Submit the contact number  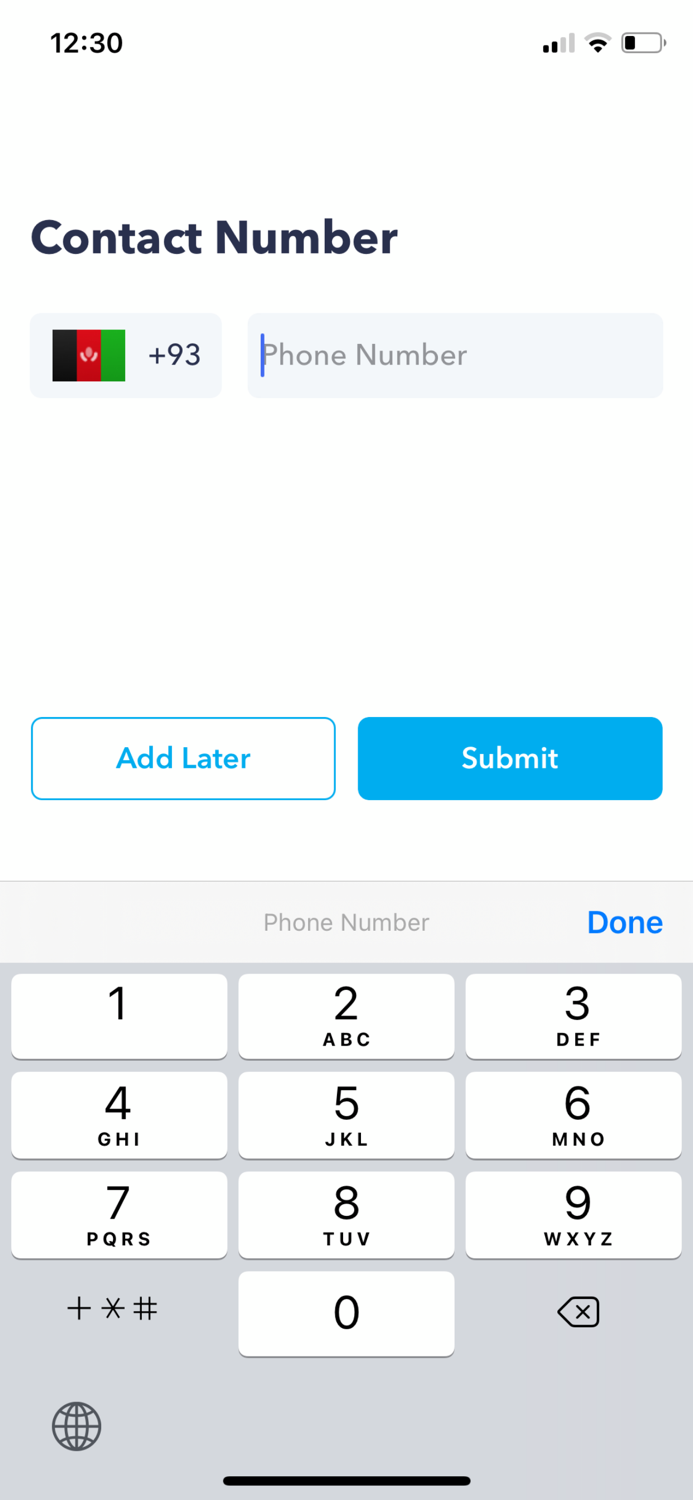(x=510, y=758)
